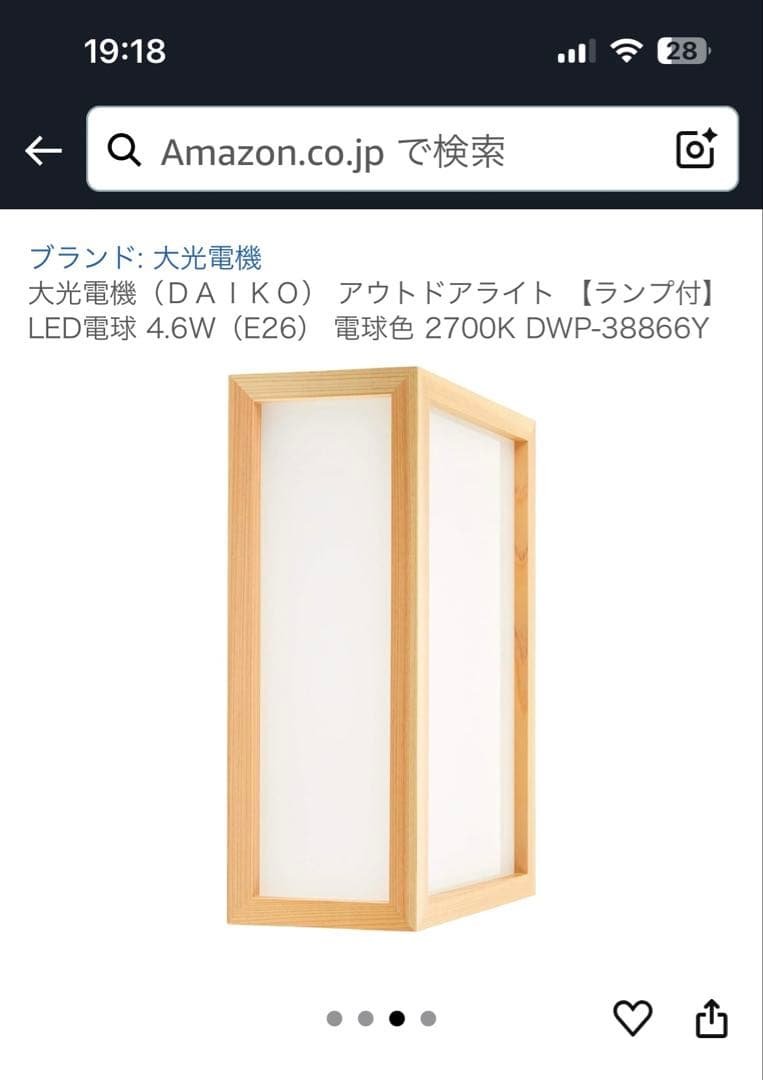Select the first image indicator dot
Screen dimensions: 763x1080
pos(334,1018)
